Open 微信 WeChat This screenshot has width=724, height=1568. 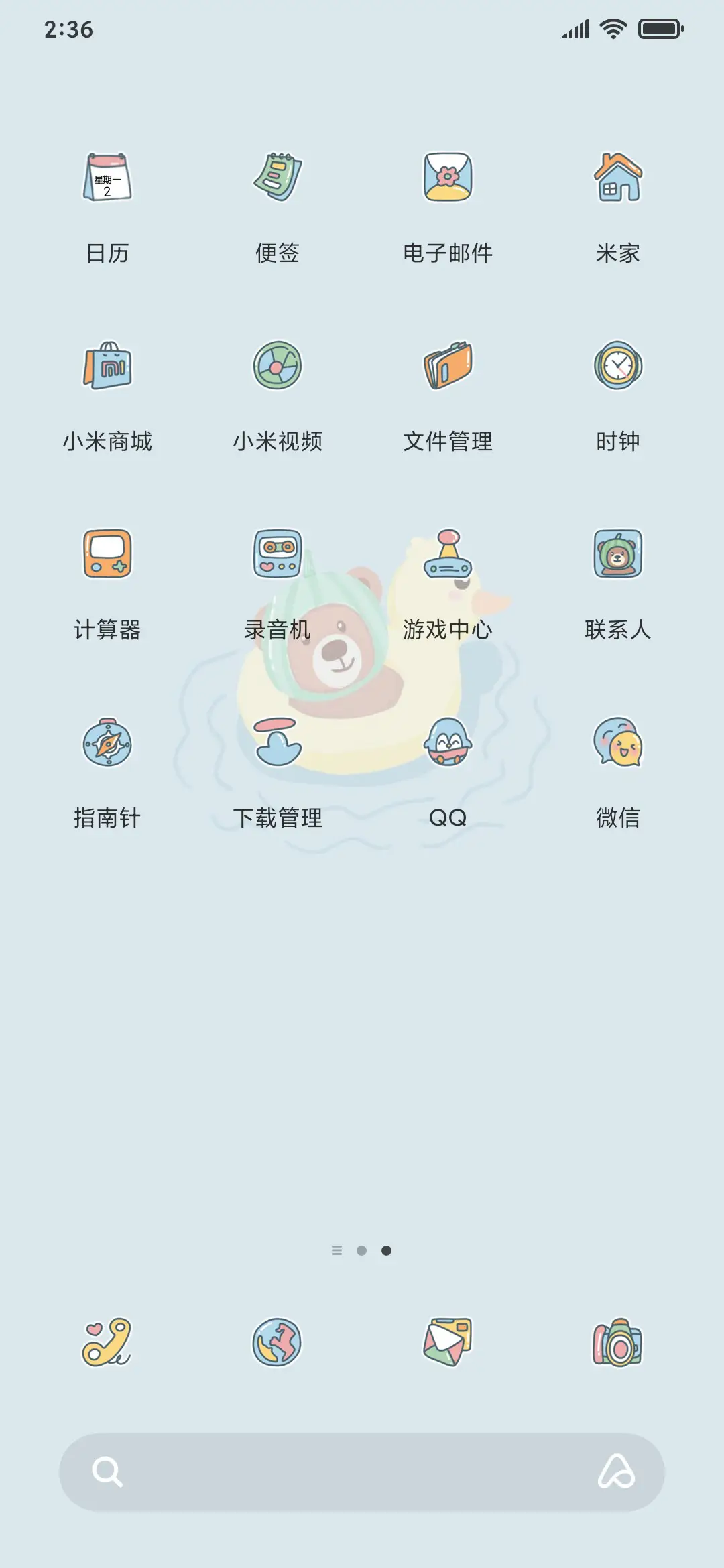coord(618,745)
